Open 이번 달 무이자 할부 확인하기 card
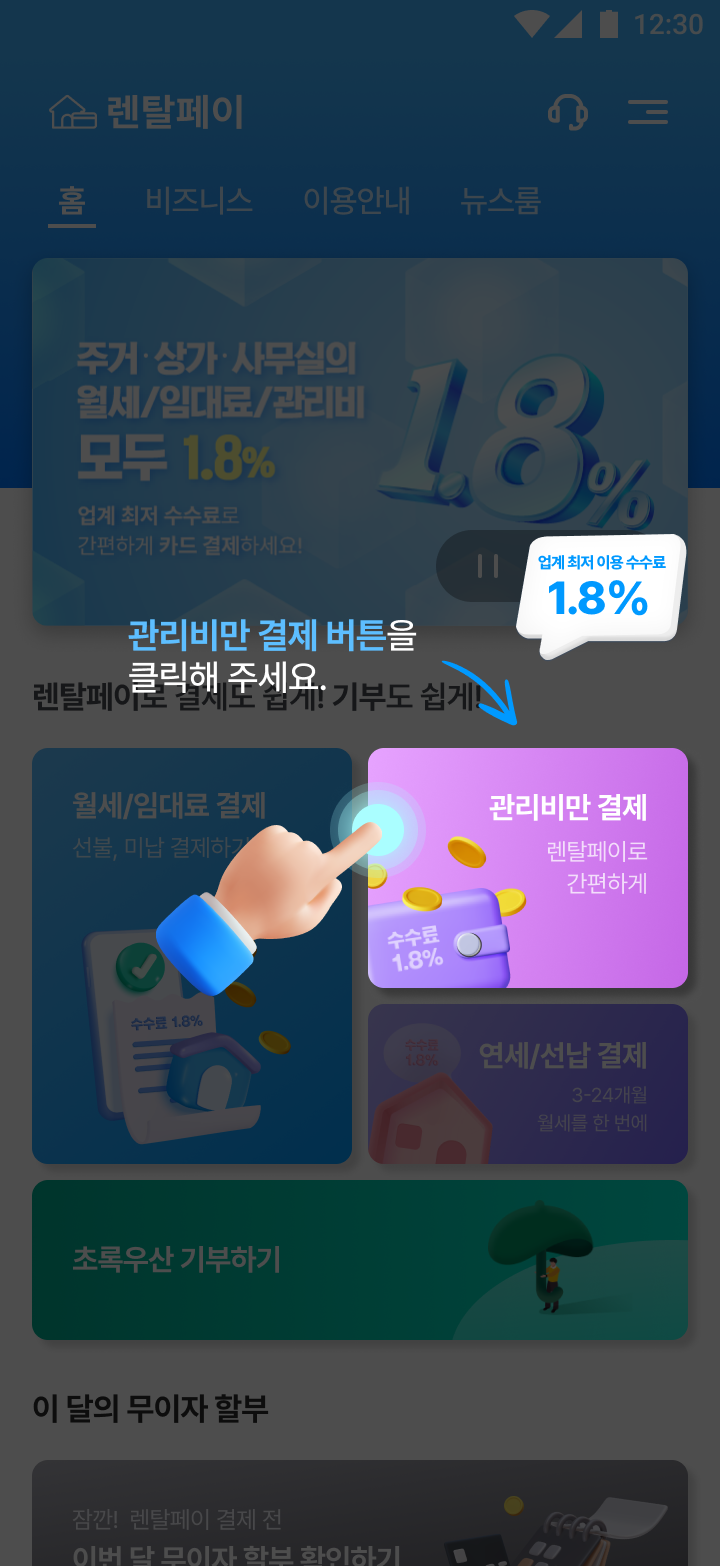The width and height of the screenshot is (720, 1566). (x=359, y=1520)
